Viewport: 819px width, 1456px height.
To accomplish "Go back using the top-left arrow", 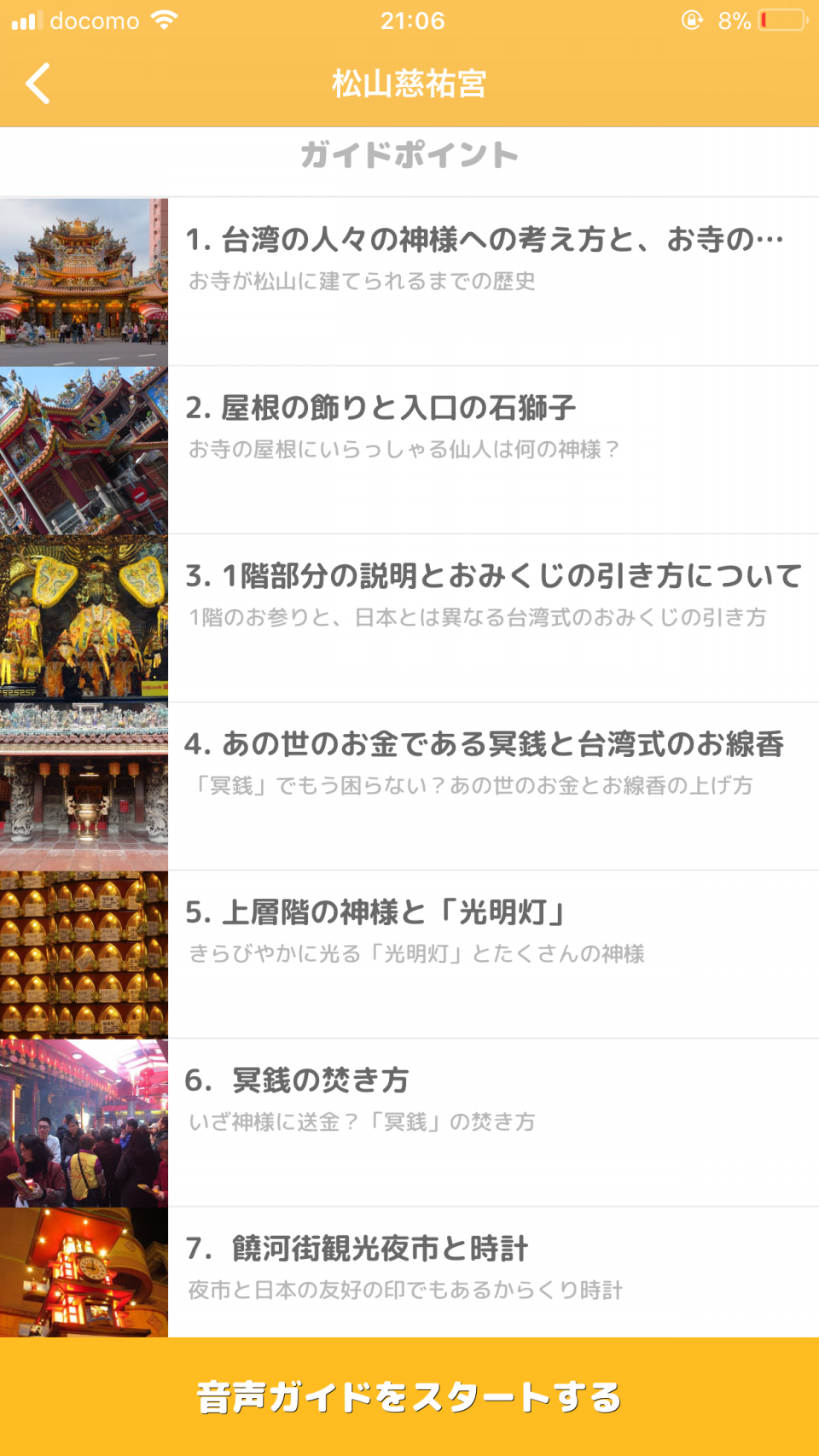I will coord(38,84).
